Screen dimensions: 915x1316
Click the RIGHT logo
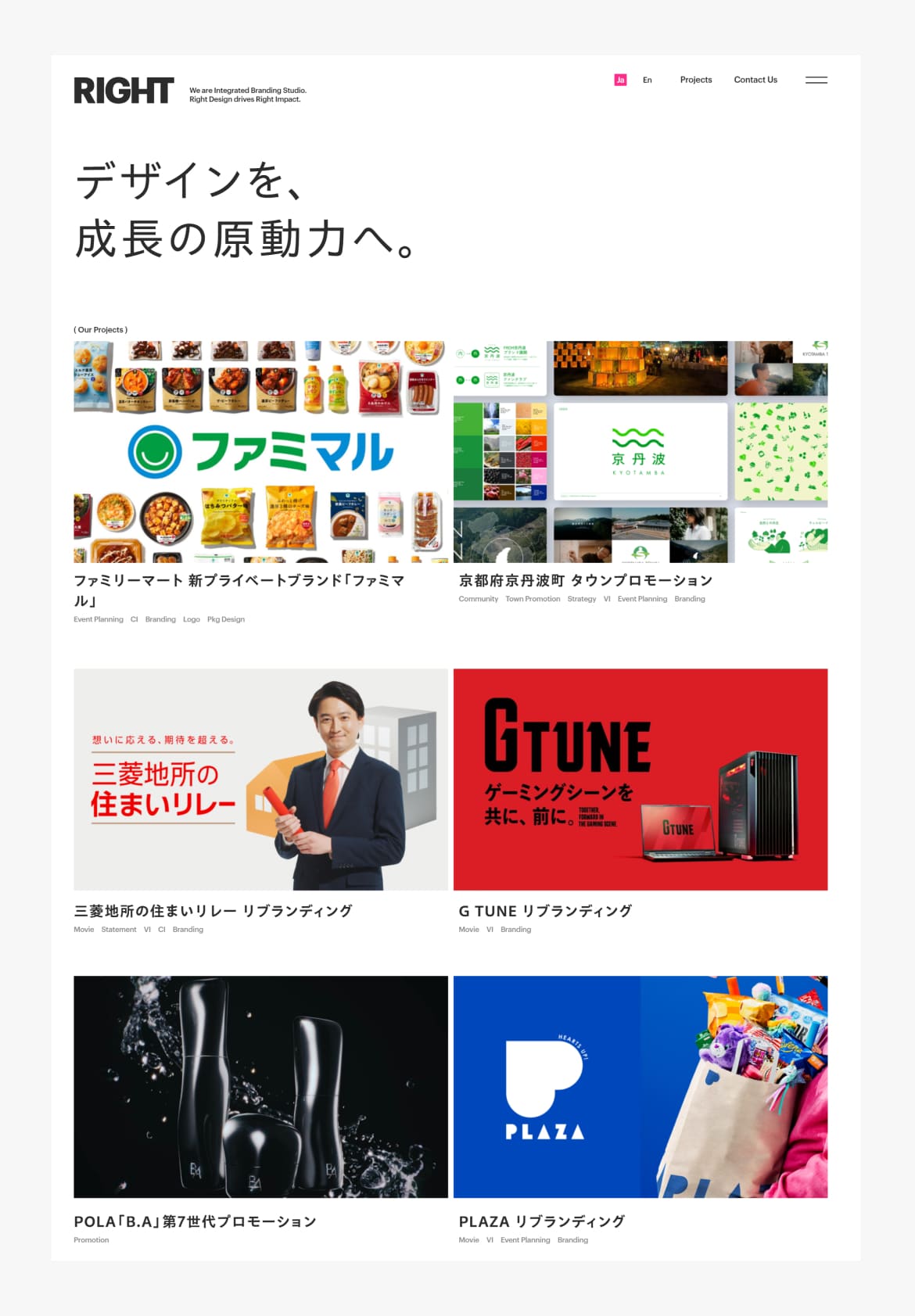(x=121, y=91)
